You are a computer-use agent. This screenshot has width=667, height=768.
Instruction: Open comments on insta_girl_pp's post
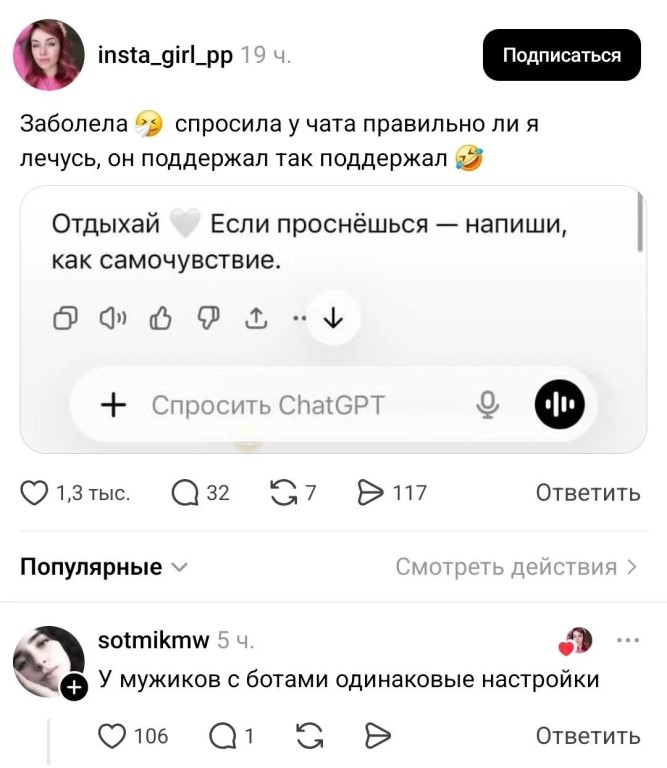click(185, 492)
